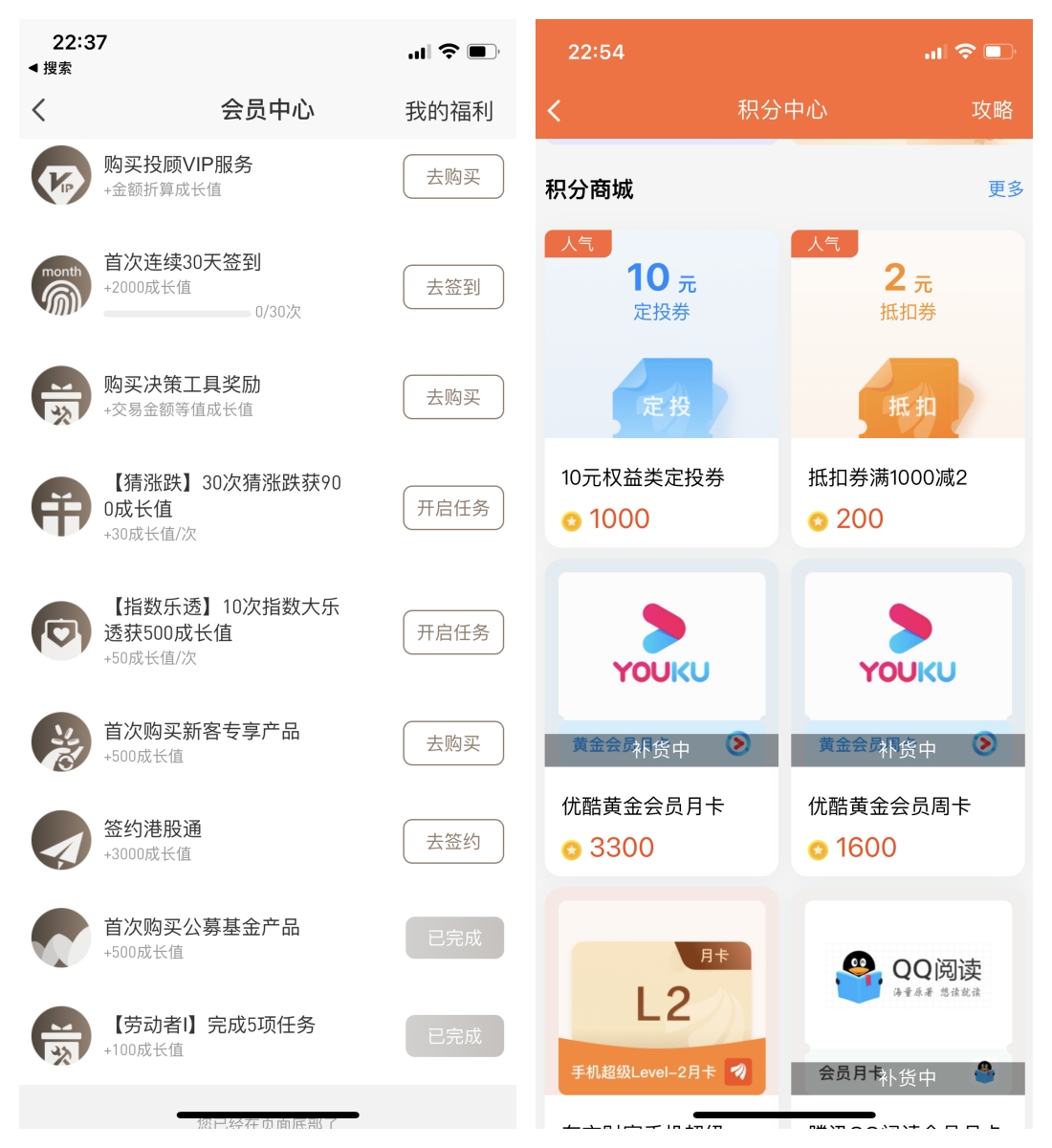Start the 猜涨跌 task with 开启任务
1052x1148 pixels.
pos(453,508)
